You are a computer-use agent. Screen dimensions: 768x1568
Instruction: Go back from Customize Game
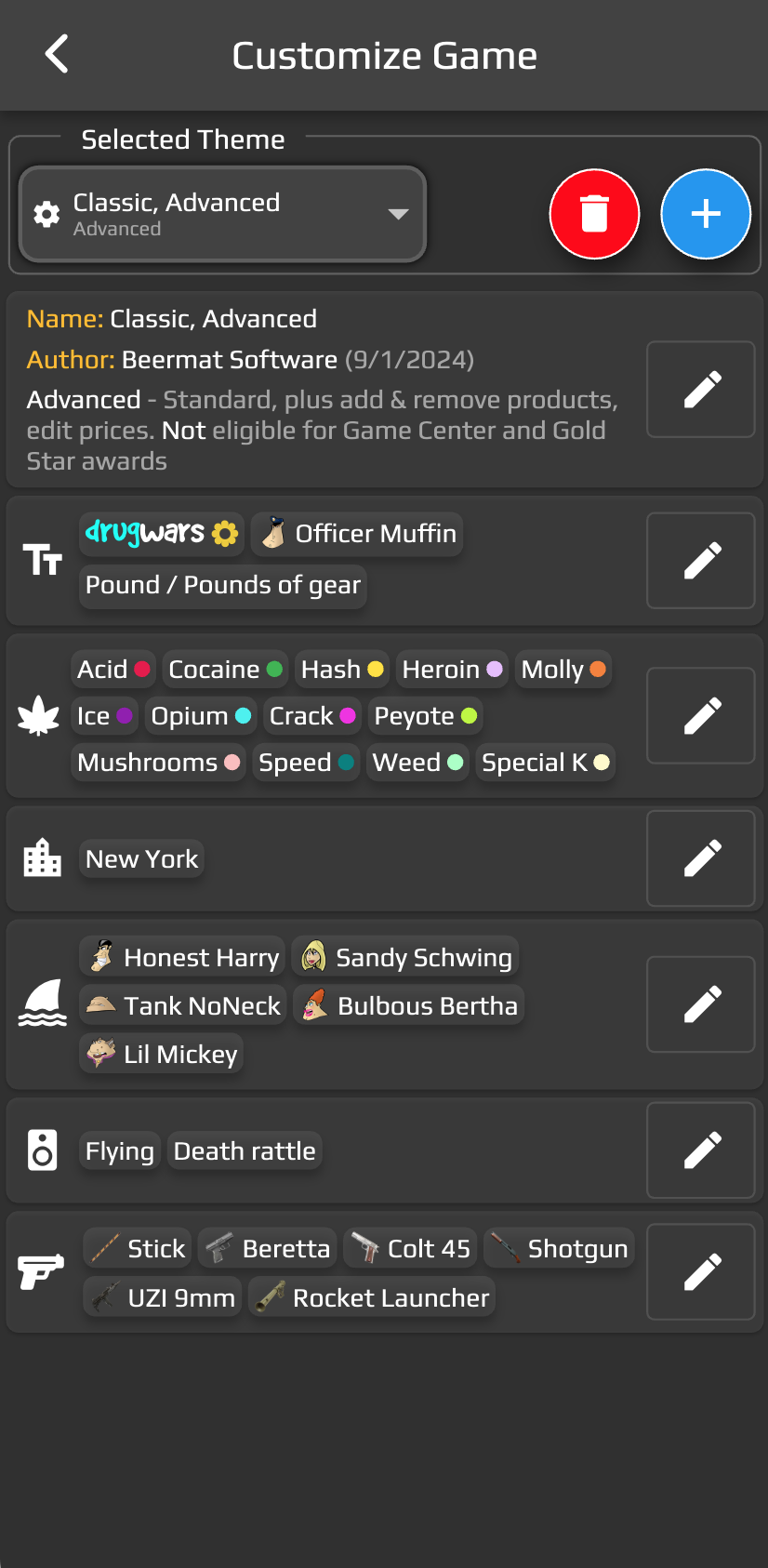pos(57,54)
